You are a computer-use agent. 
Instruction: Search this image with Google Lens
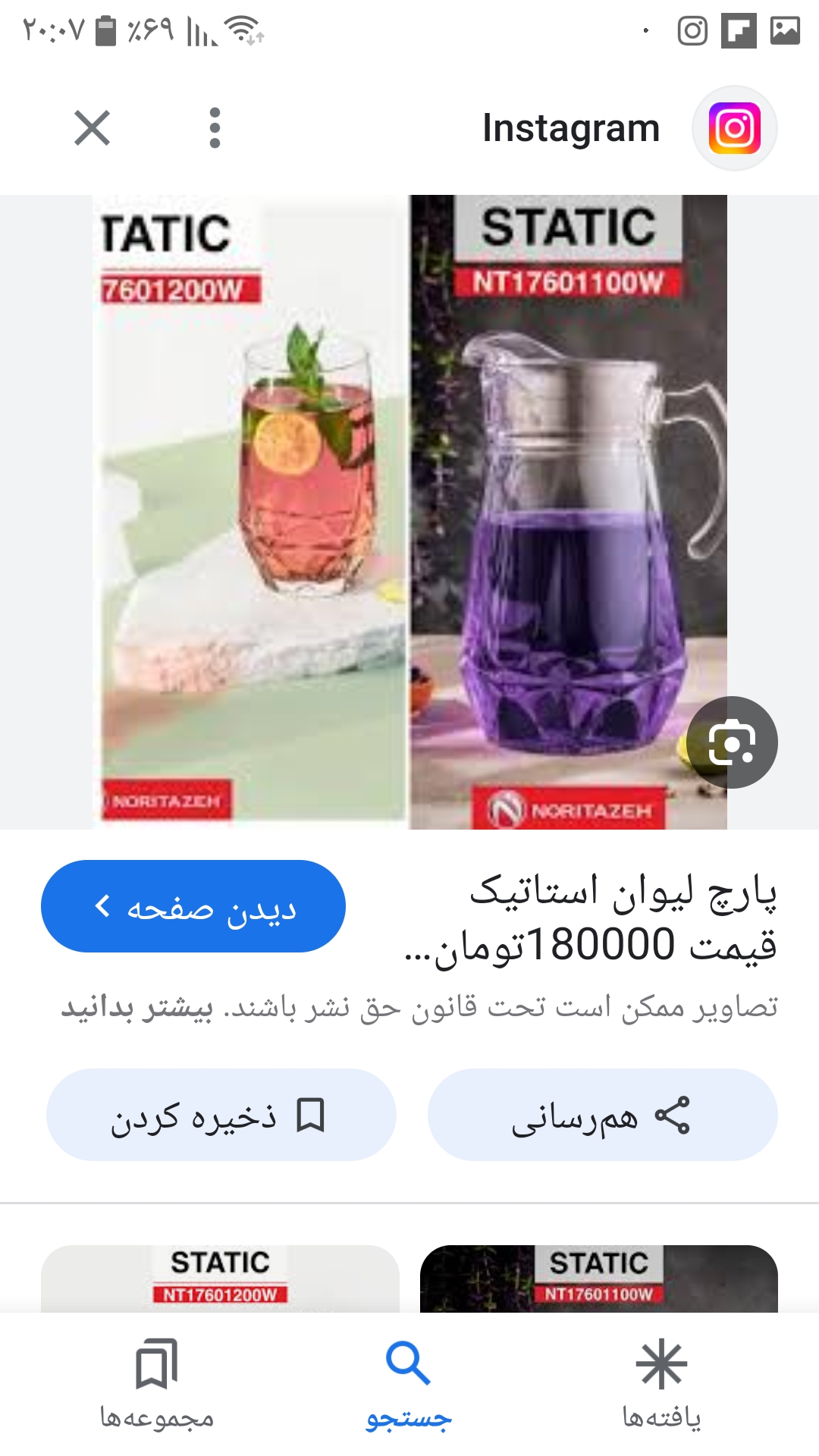(x=732, y=742)
